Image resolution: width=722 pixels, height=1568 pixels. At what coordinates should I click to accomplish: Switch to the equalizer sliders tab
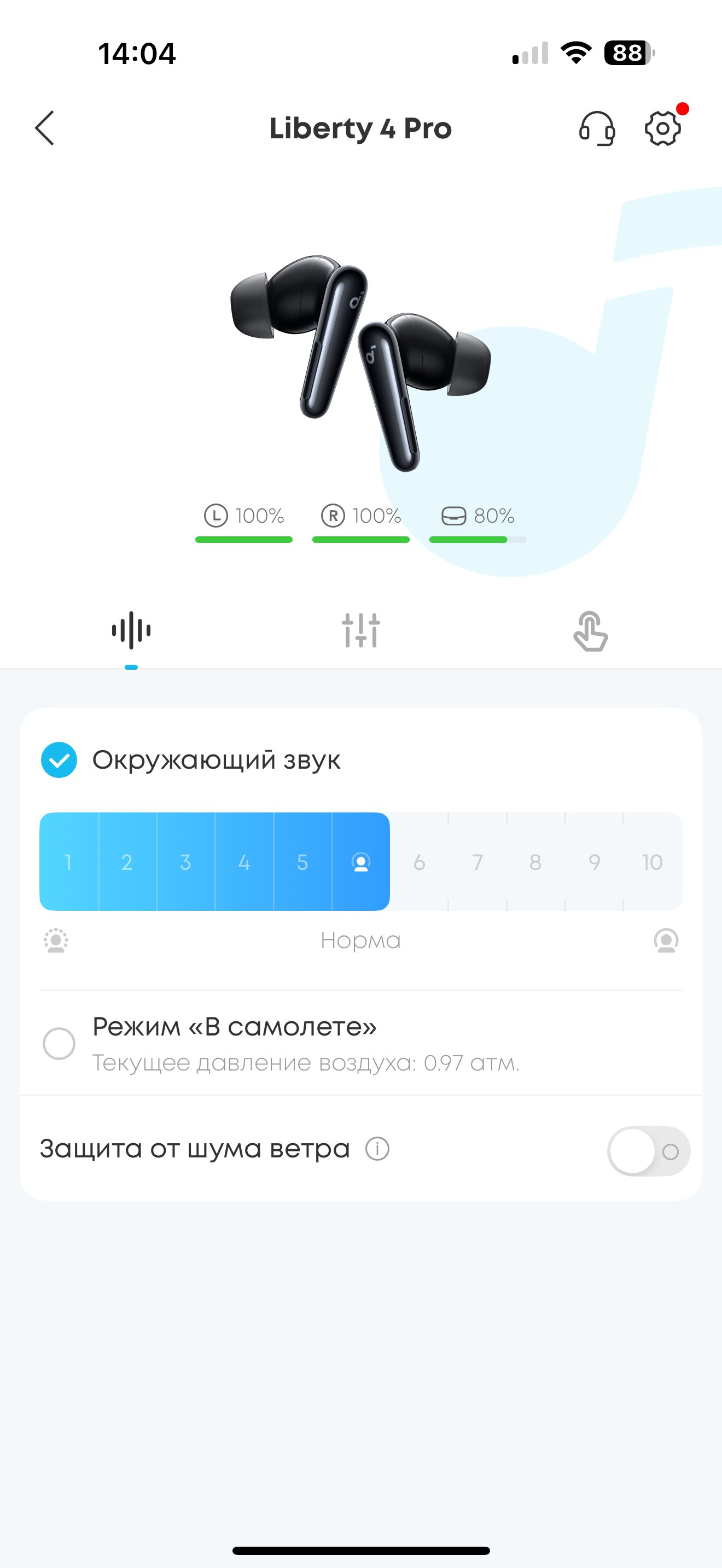pyautogui.click(x=361, y=630)
